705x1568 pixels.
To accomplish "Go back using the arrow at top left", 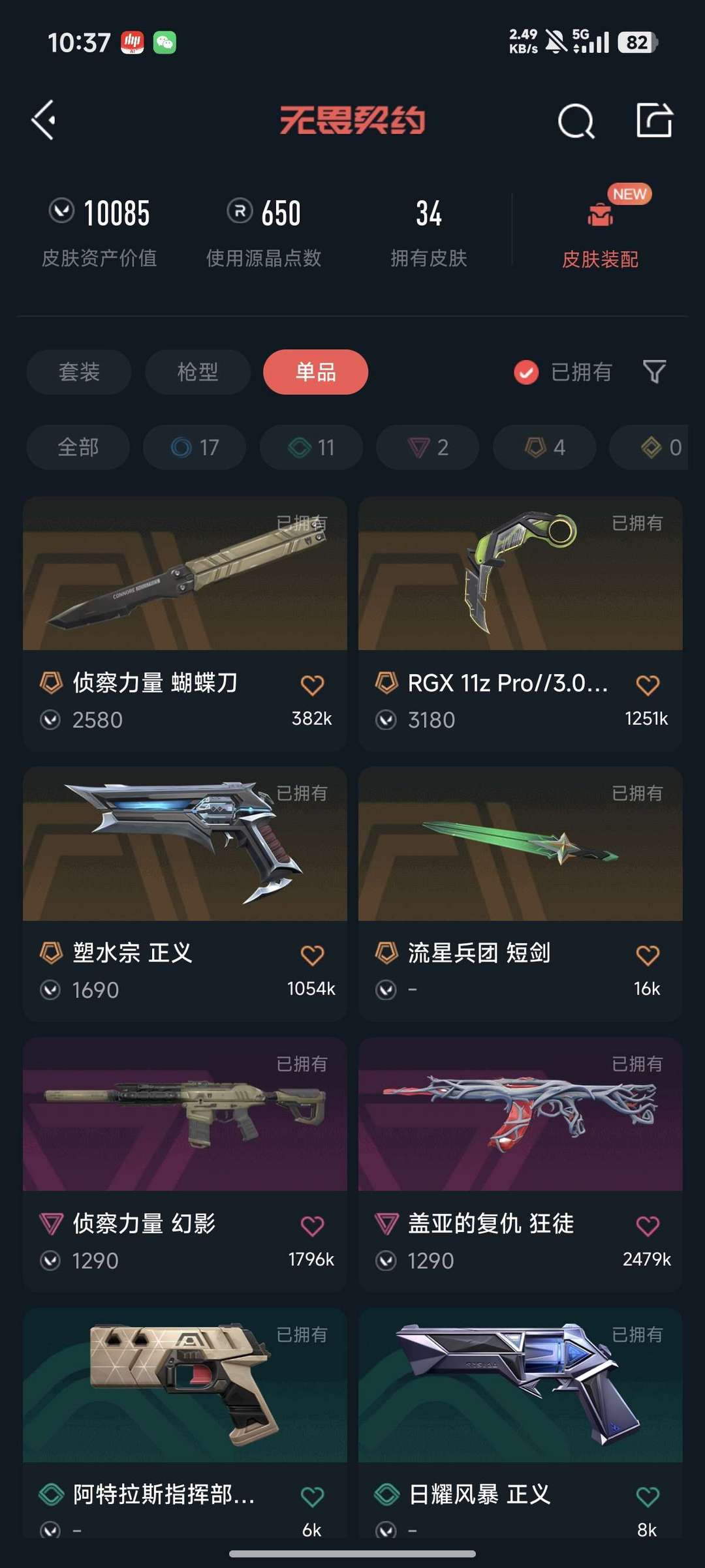I will [x=43, y=120].
